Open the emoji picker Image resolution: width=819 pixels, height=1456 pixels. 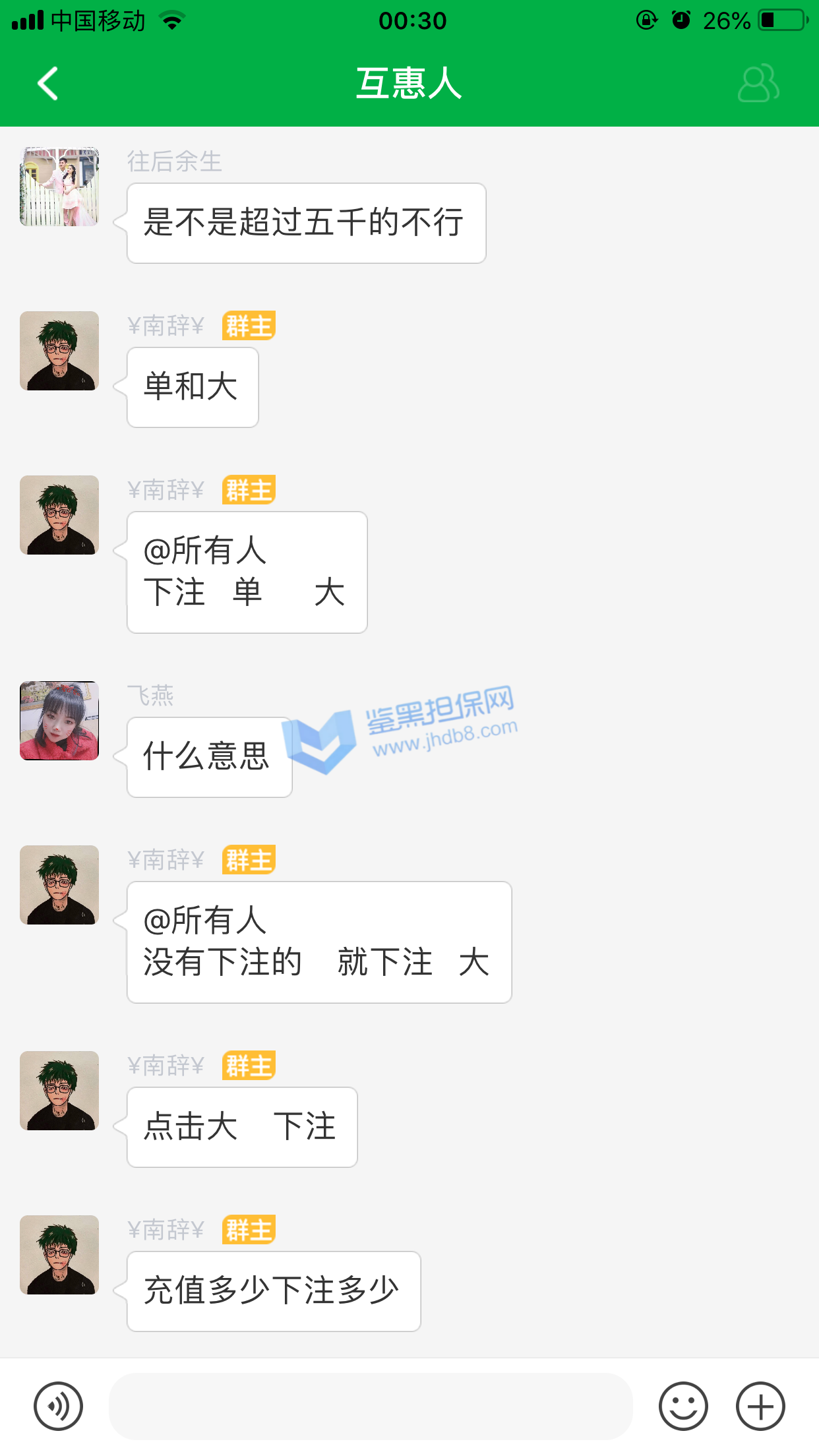[x=683, y=1406]
